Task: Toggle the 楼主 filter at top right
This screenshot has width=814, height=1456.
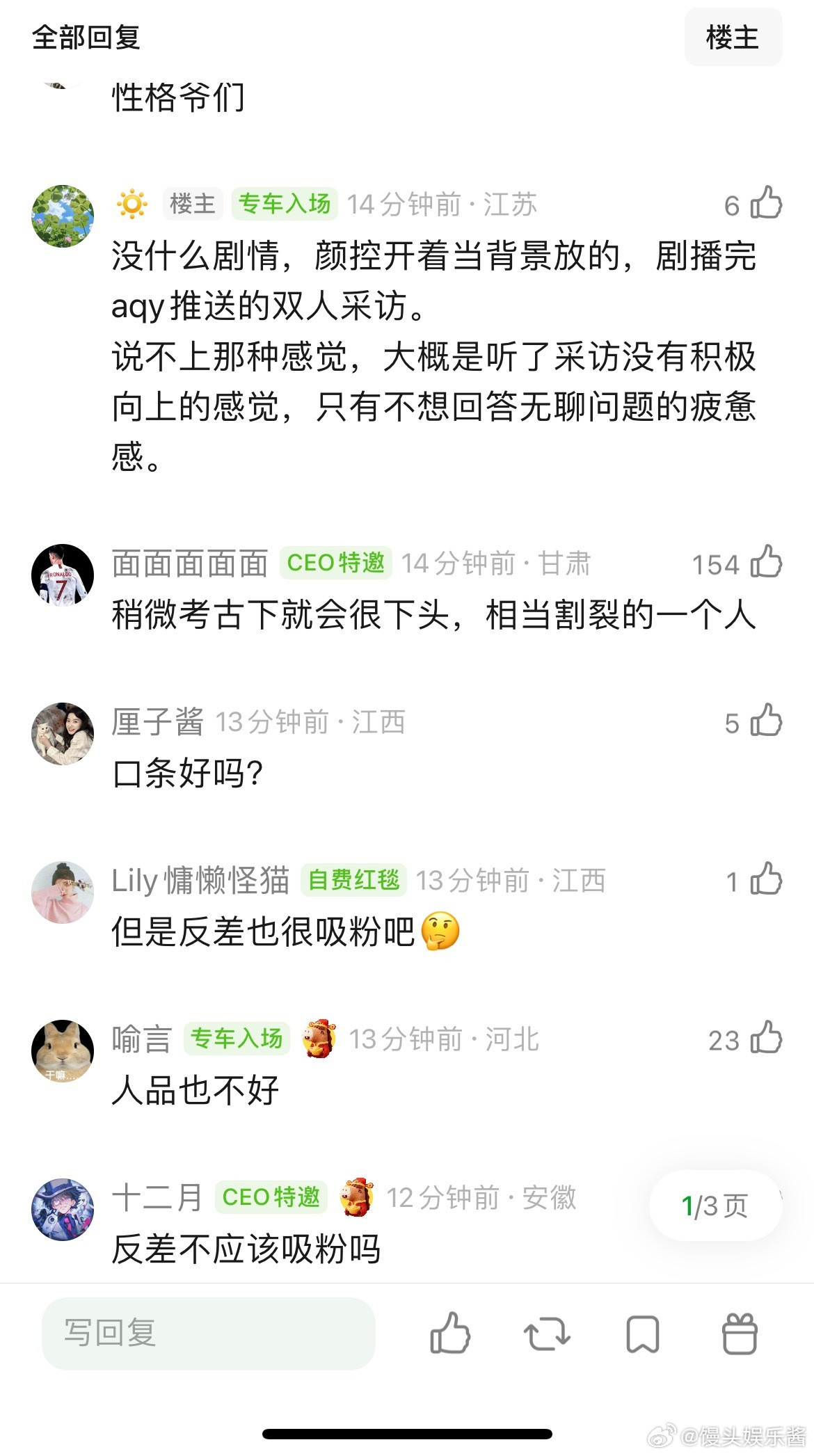Action: click(x=734, y=38)
